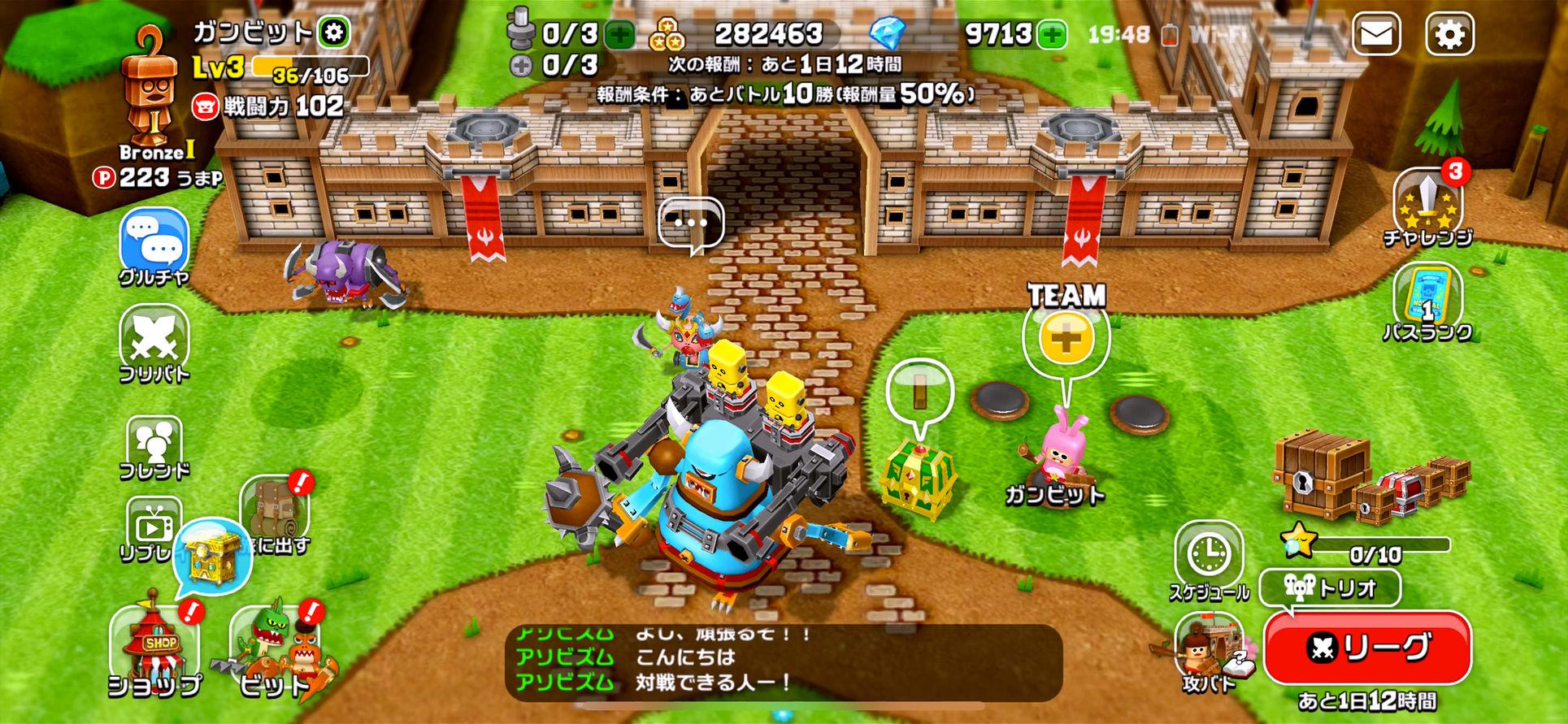This screenshot has width=1568, height=724.
Task: Select the トリオ mode tab
Action: (1331, 587)
